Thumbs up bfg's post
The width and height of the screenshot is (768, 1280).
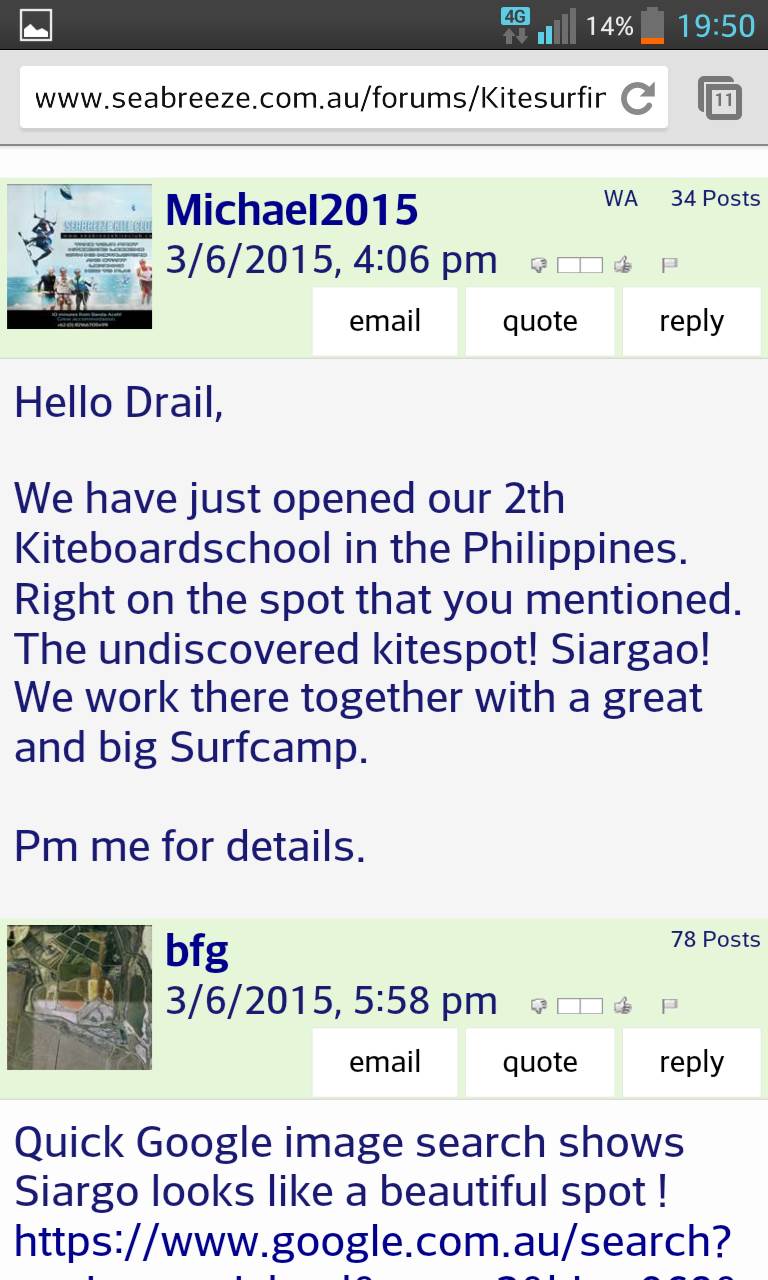[623, 1005]
